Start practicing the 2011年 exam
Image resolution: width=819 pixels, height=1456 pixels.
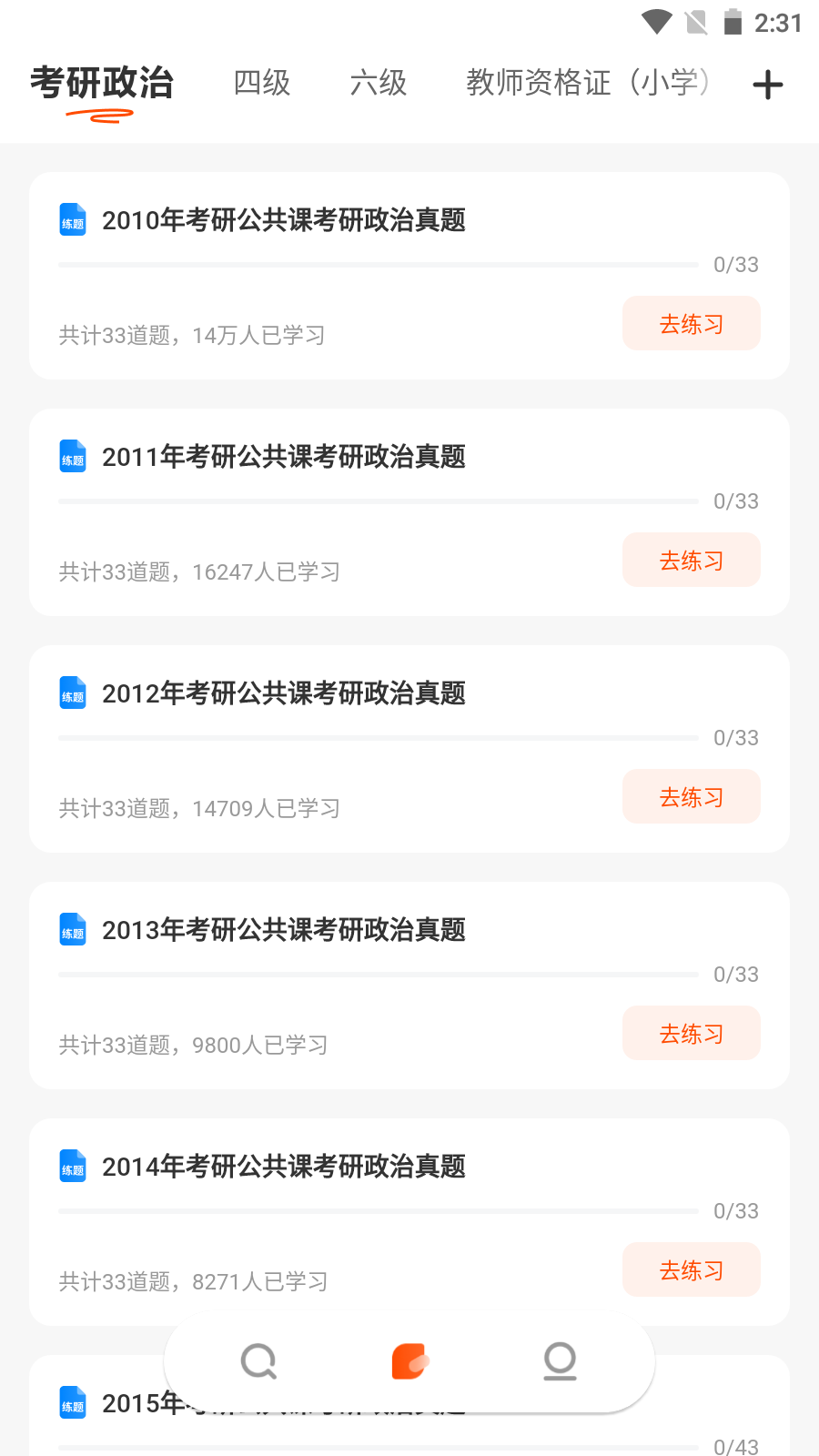tap(691, 560)
